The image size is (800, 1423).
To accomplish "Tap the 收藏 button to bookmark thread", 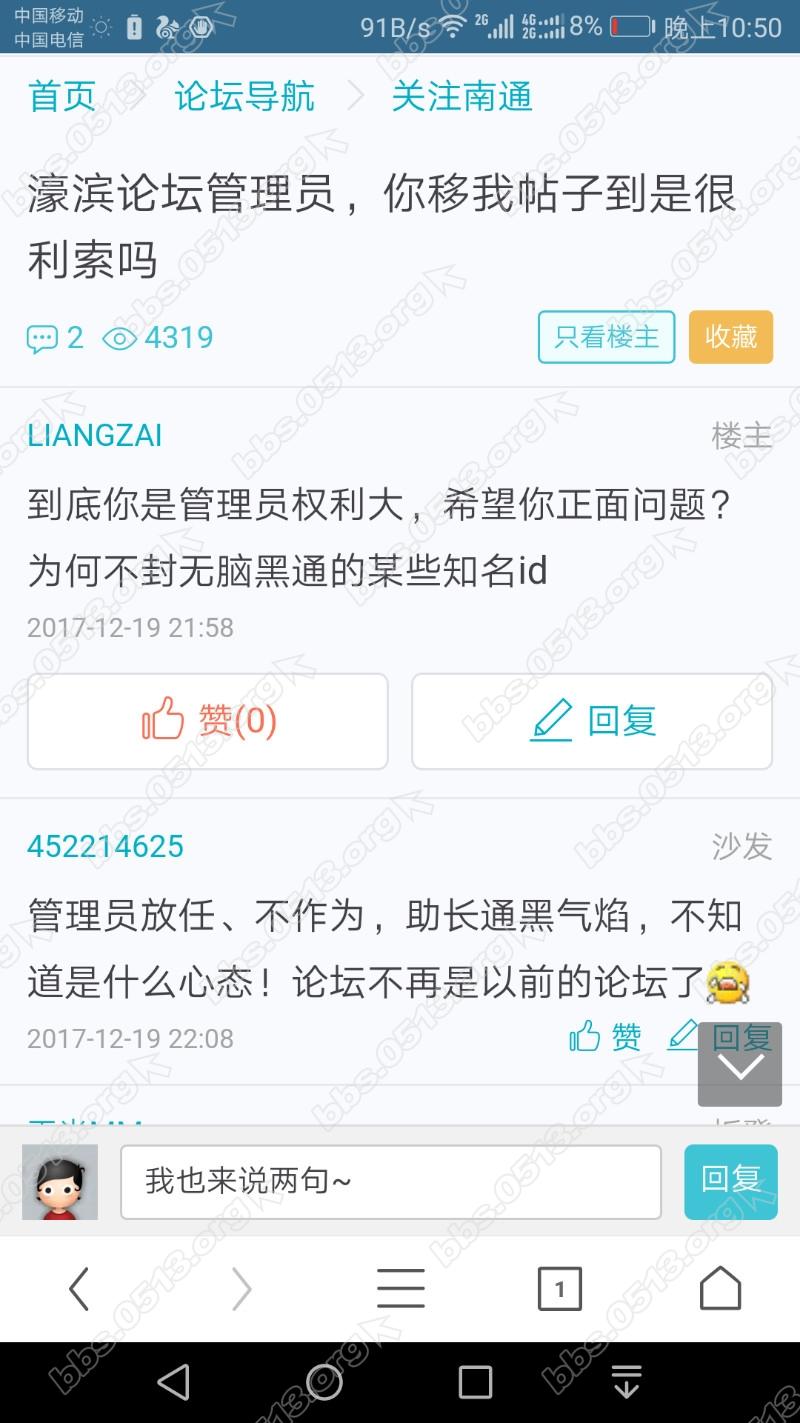I will click(x=731, y=337).
